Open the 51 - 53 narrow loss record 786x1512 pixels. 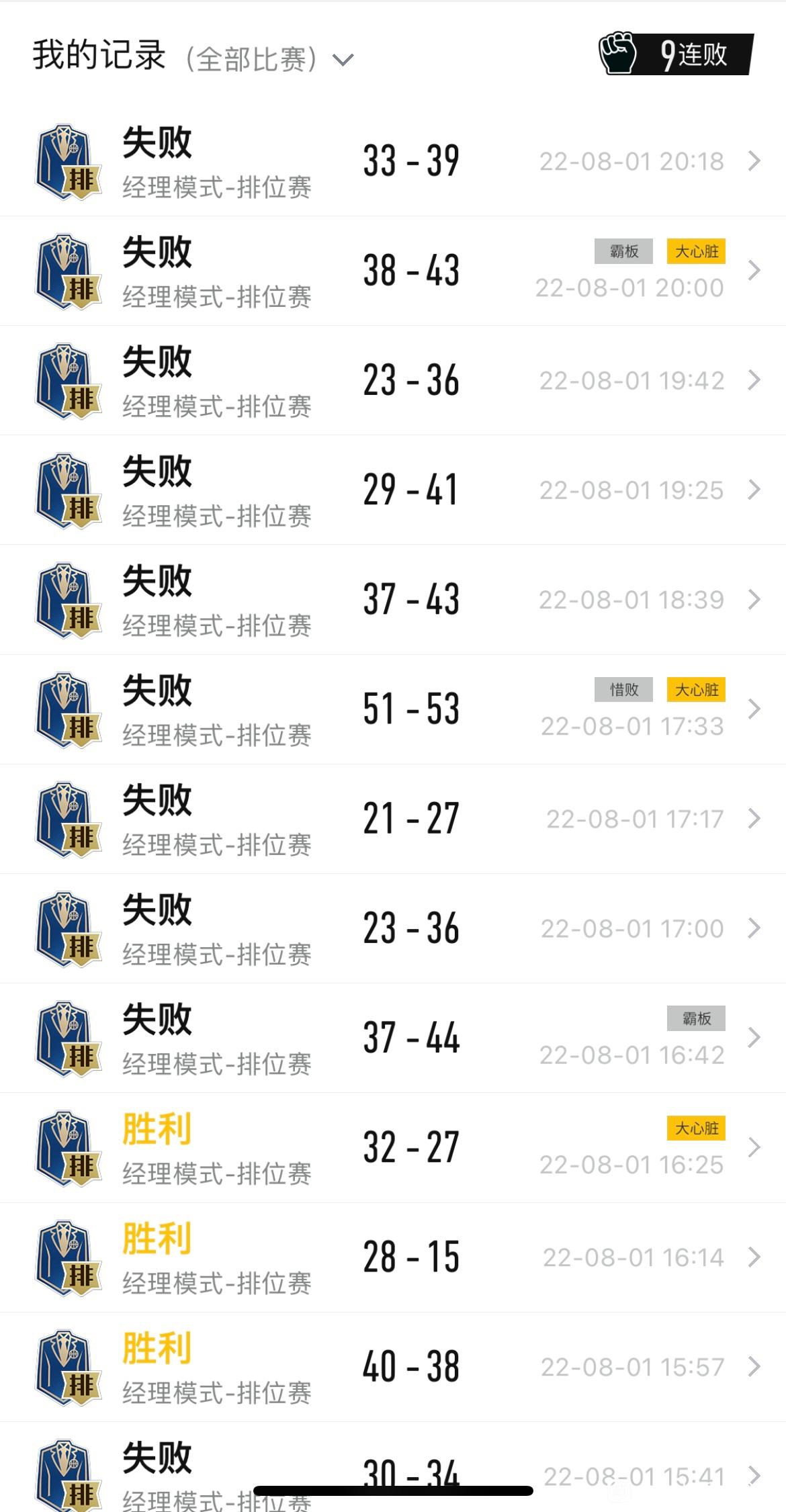pyautogui.click(x=393, y=709)
